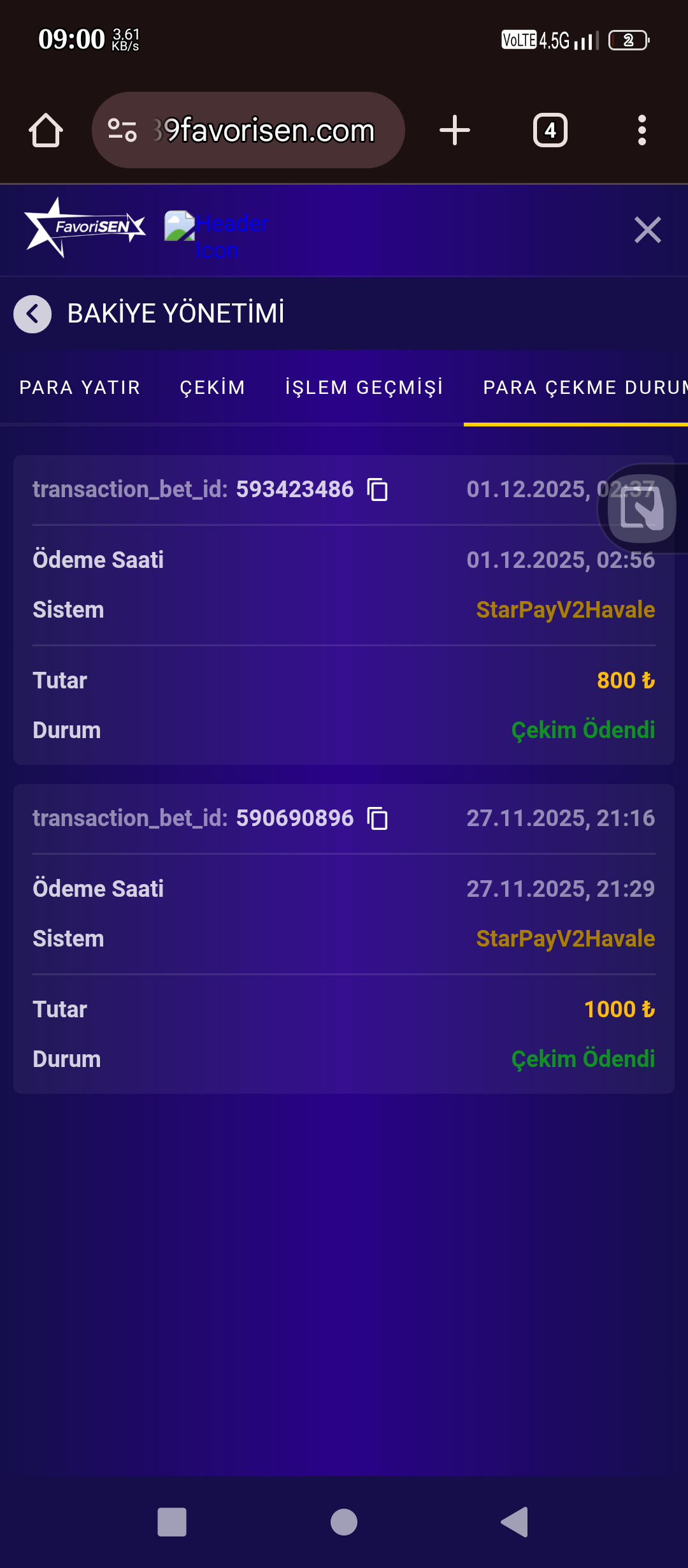688x1568 pixels.
Task: Tap the 800 ₺ amount value
Action: (625, 680)
